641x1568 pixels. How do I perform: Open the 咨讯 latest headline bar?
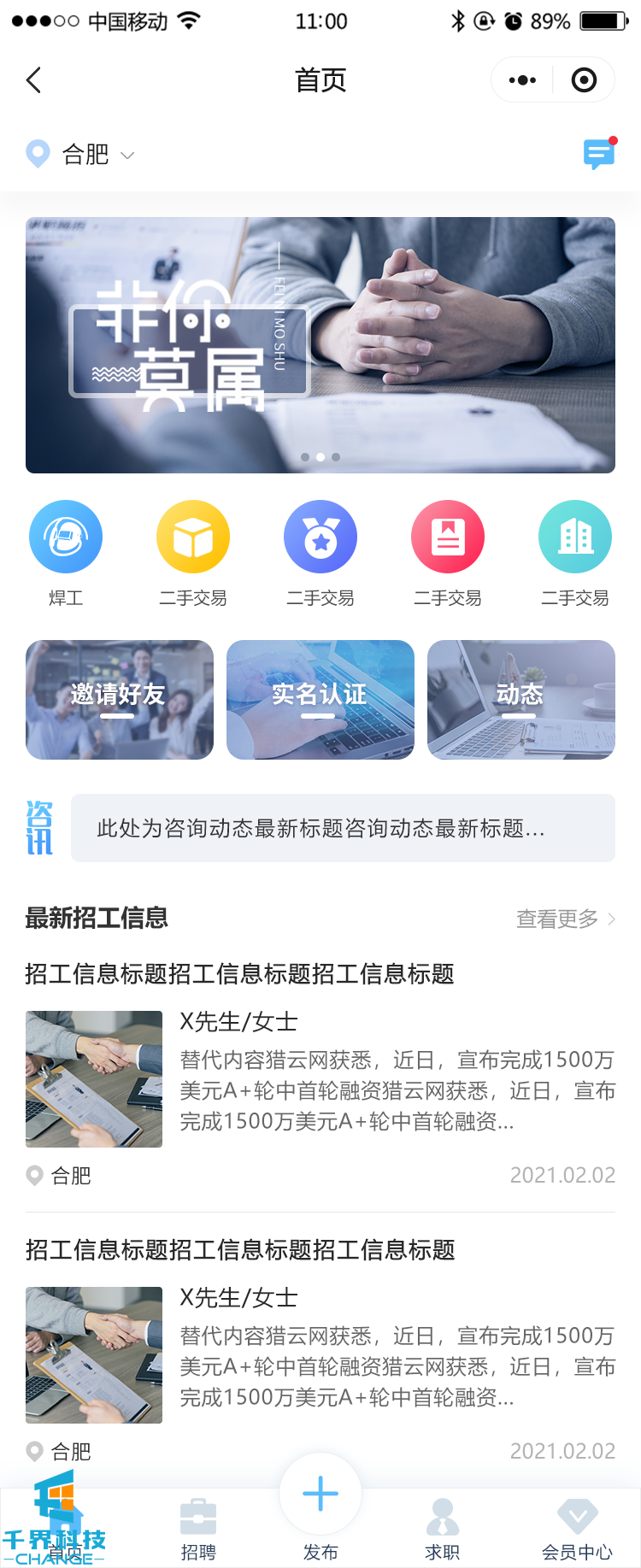coord(343,828)
